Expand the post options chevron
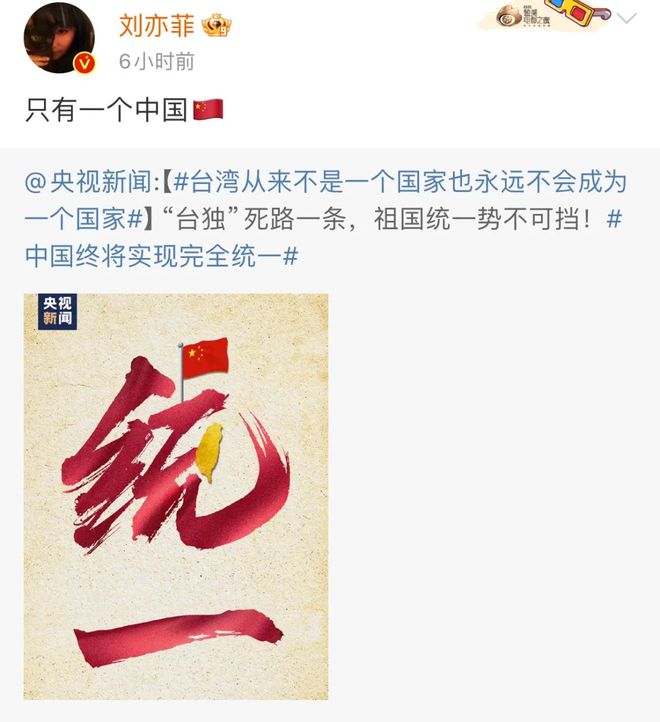Screen dimensions: 660x722 [626, 18]
